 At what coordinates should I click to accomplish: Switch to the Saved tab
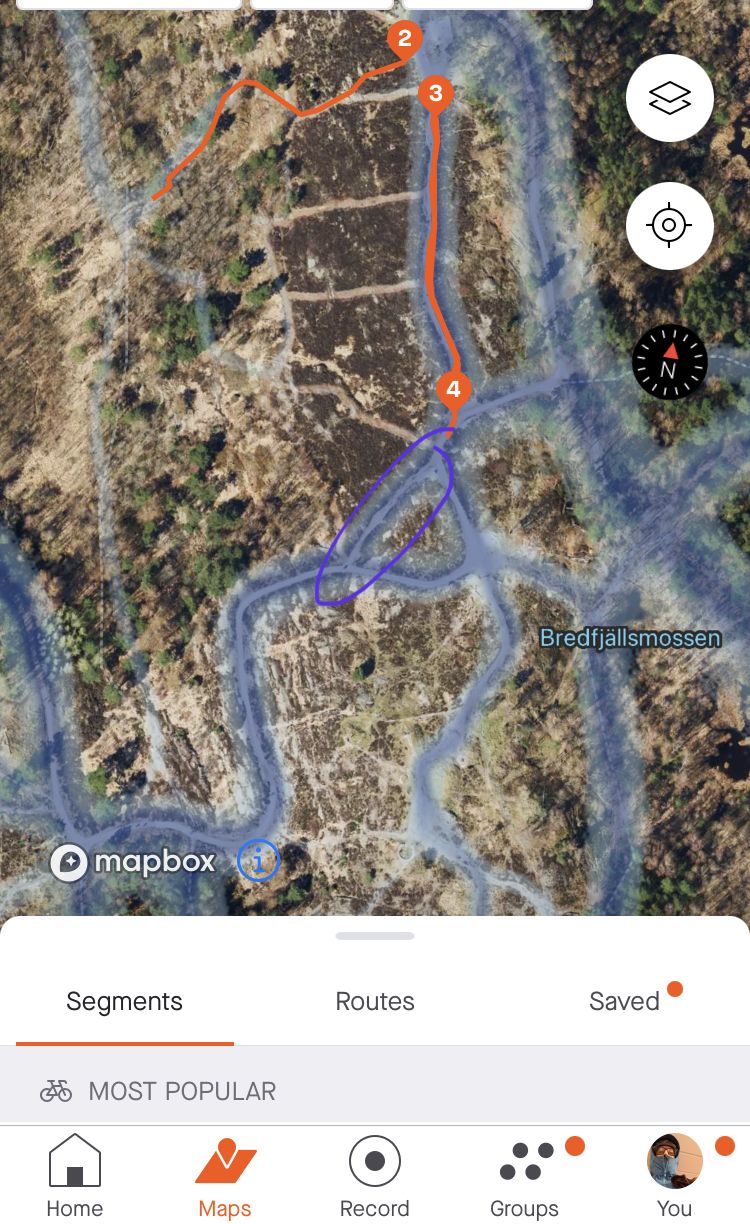[x=625, y=1002]
